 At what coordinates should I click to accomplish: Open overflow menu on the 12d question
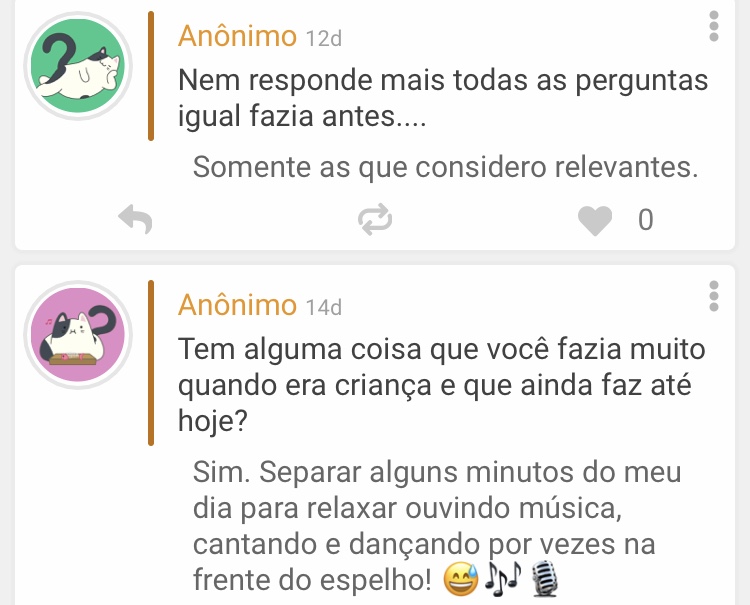click(713, 27)
